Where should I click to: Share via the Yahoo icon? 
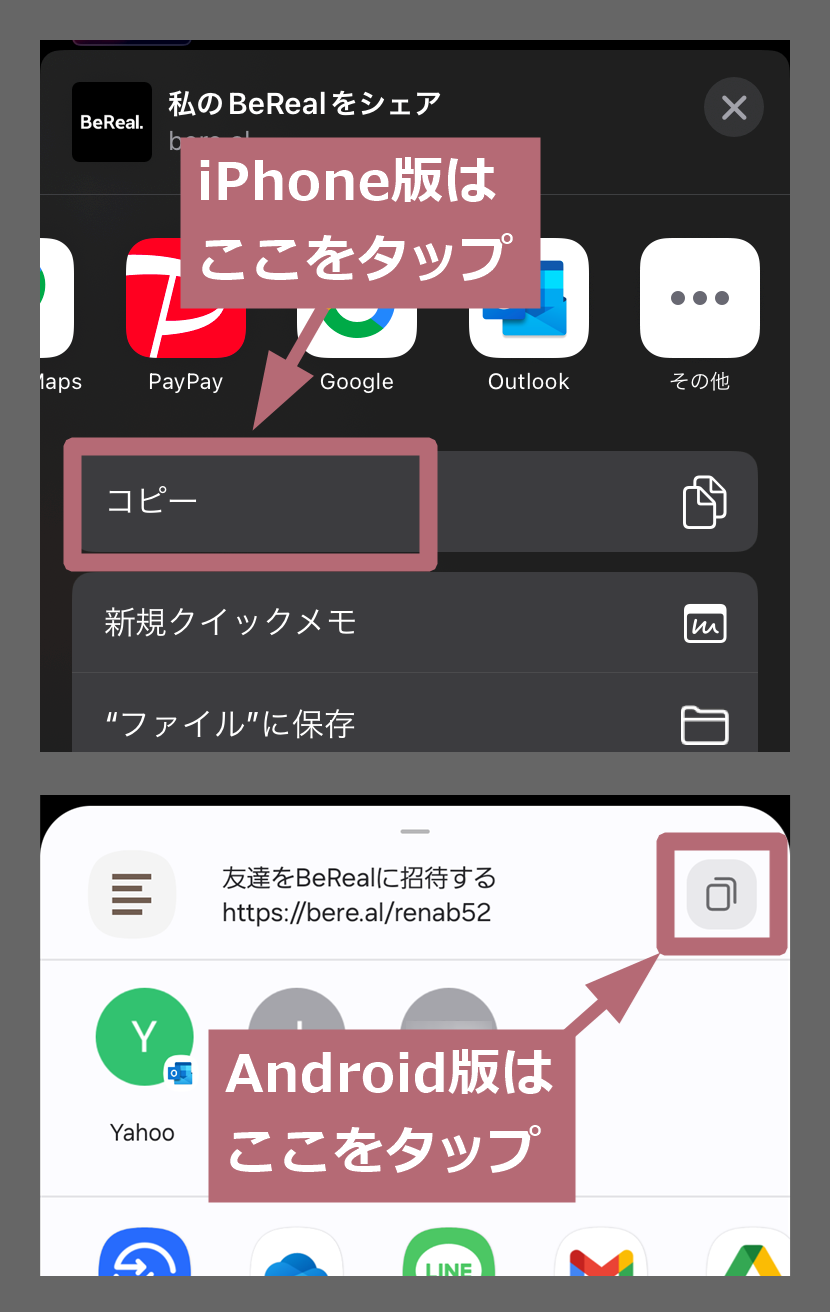(x=144, y=1037)
